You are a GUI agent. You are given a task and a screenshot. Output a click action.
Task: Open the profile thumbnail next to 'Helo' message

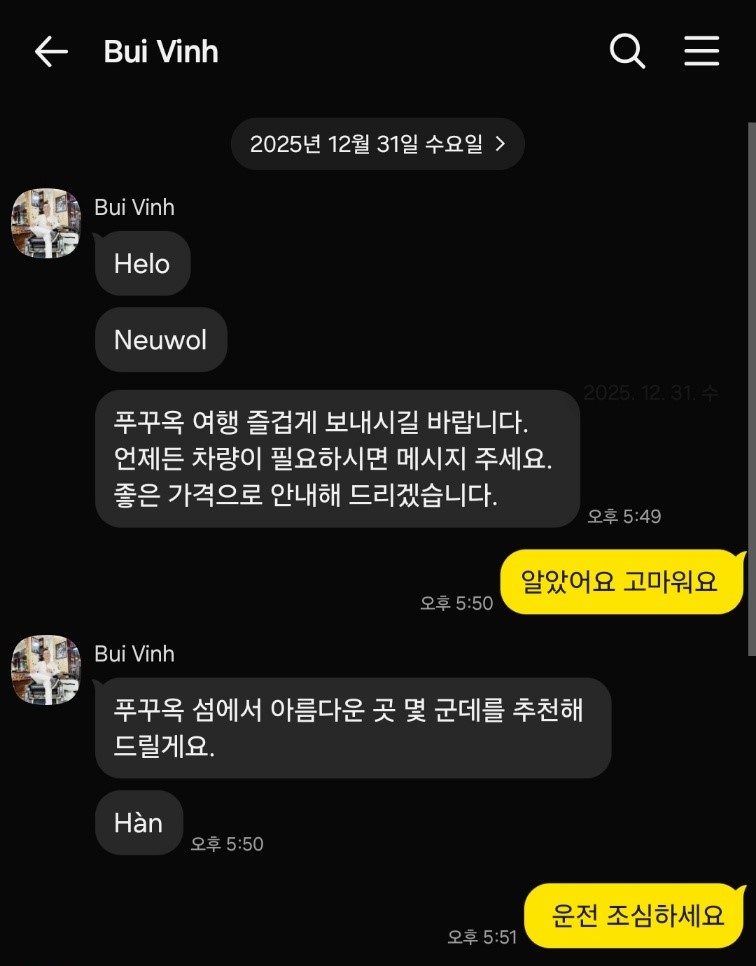click(46, 223)
